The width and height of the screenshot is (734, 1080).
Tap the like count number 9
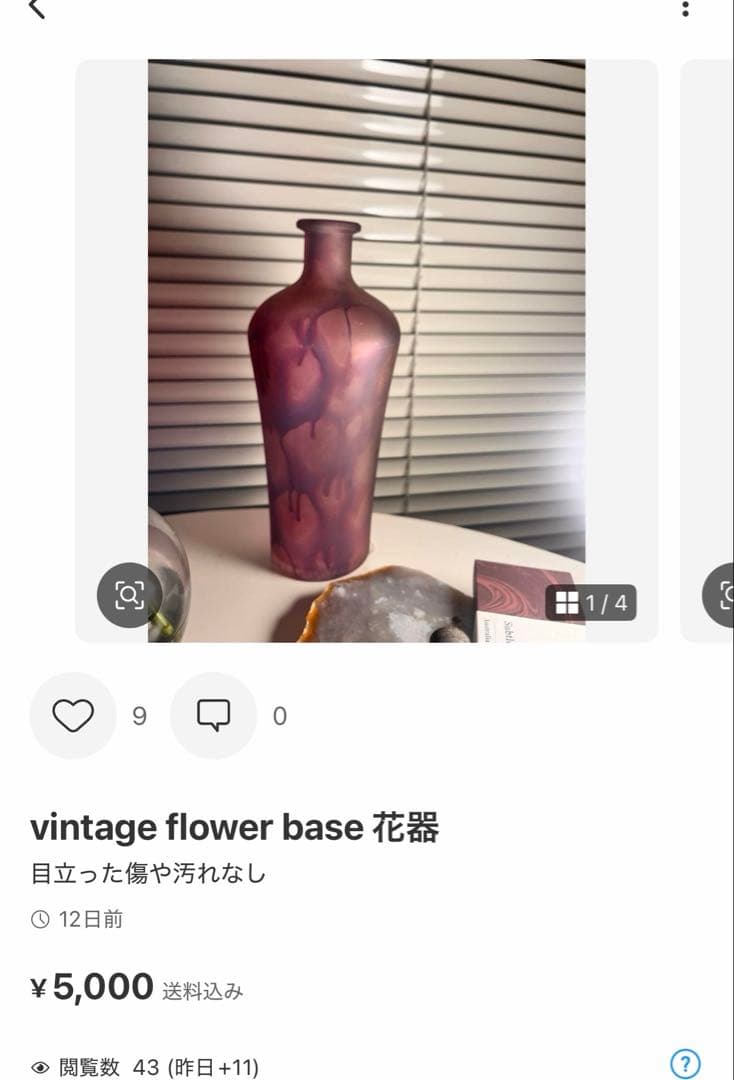[x=140, y=716]
